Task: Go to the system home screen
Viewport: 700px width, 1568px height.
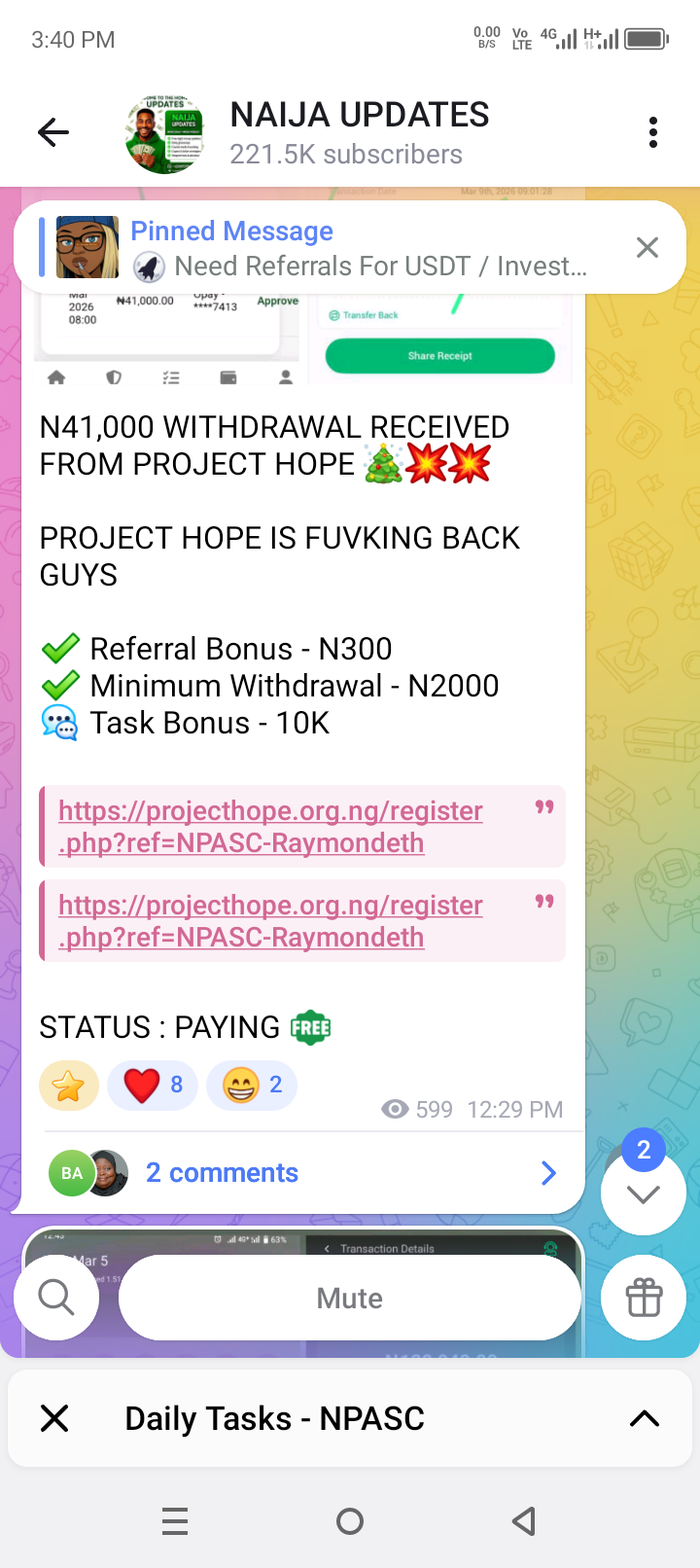Action: click(350, 1521)
